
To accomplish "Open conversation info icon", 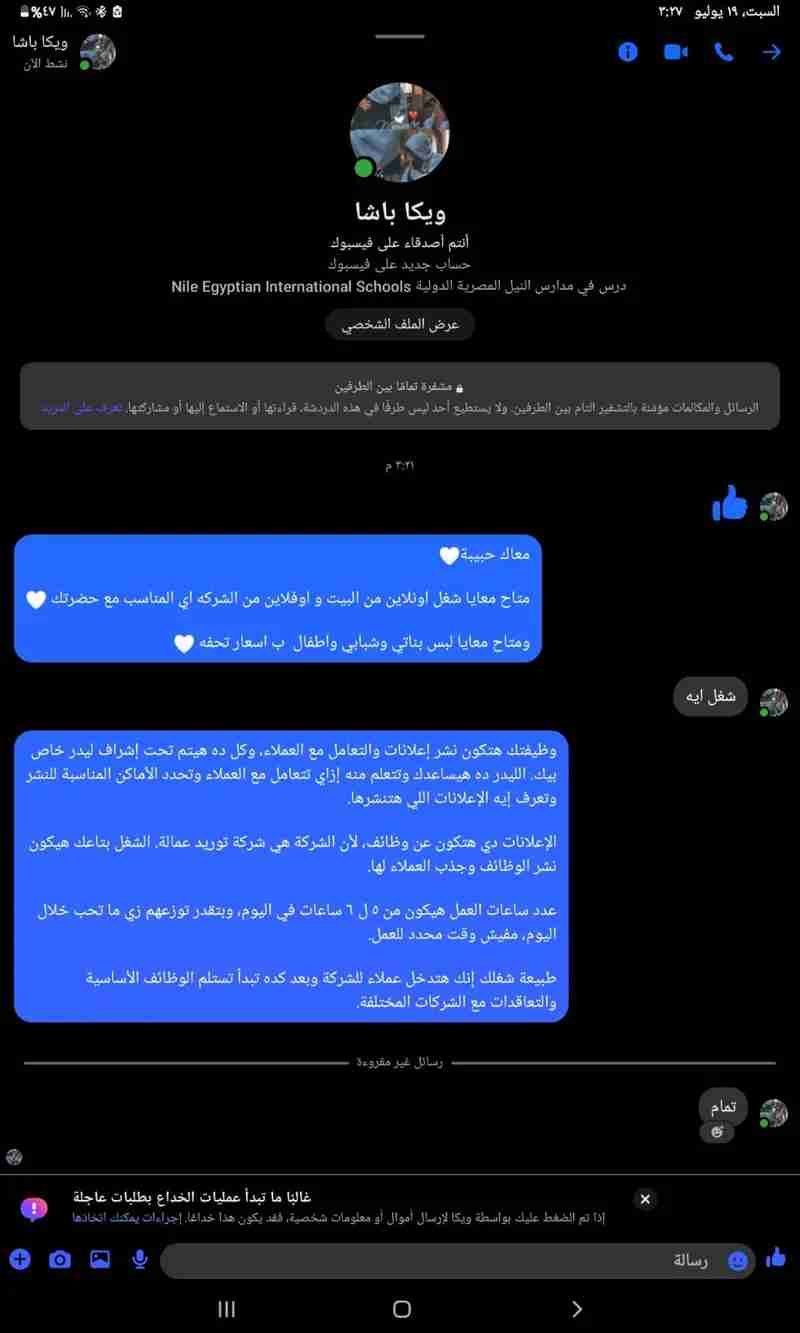I will point(628,52).
